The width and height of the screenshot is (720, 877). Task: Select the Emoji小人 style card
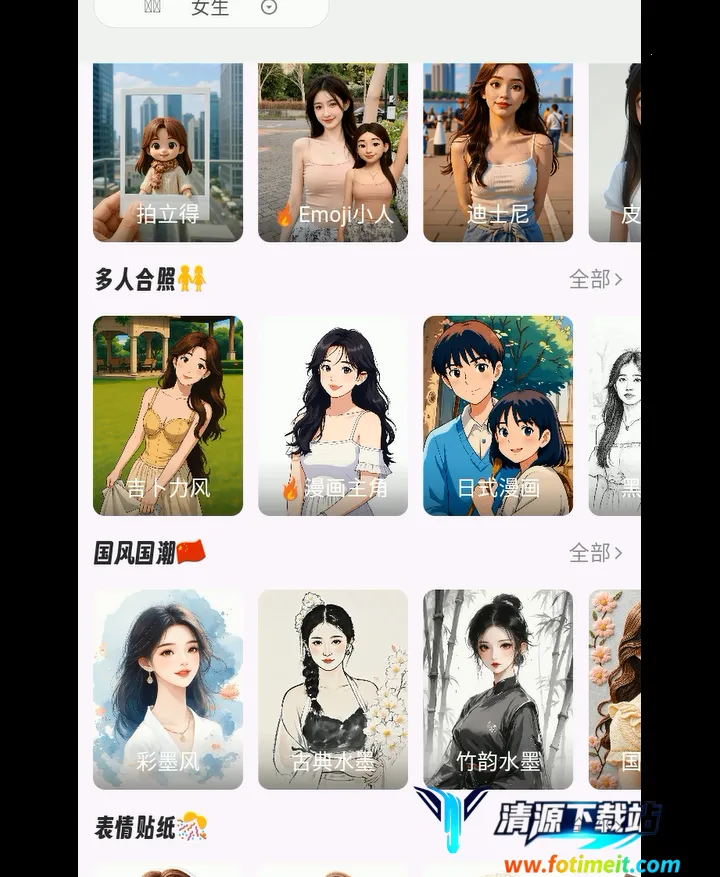coord(333,152)
